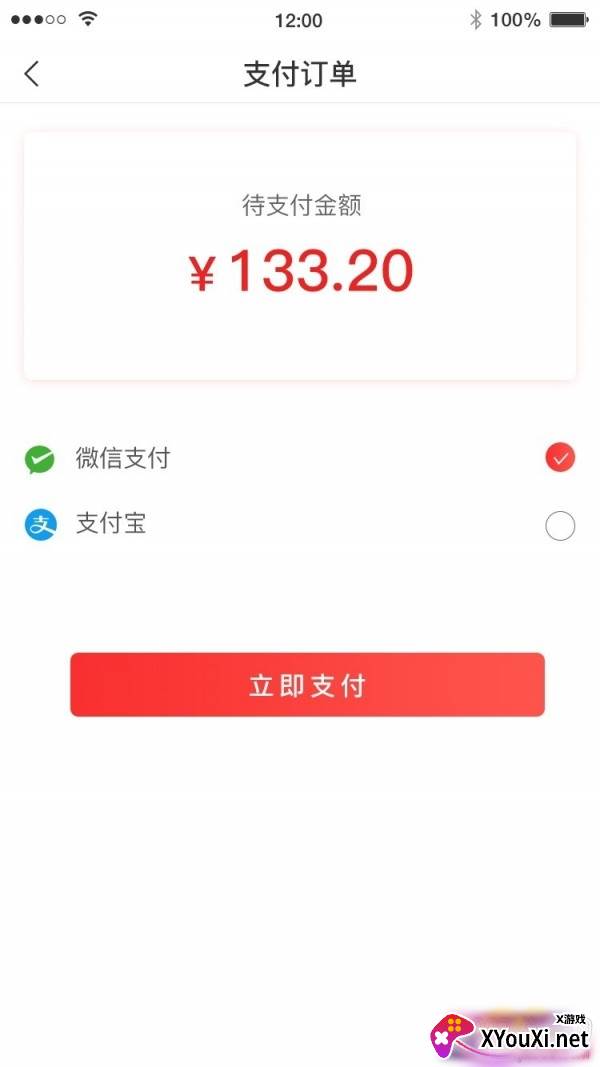Tap the 立即支付 button

pos(307,685)
